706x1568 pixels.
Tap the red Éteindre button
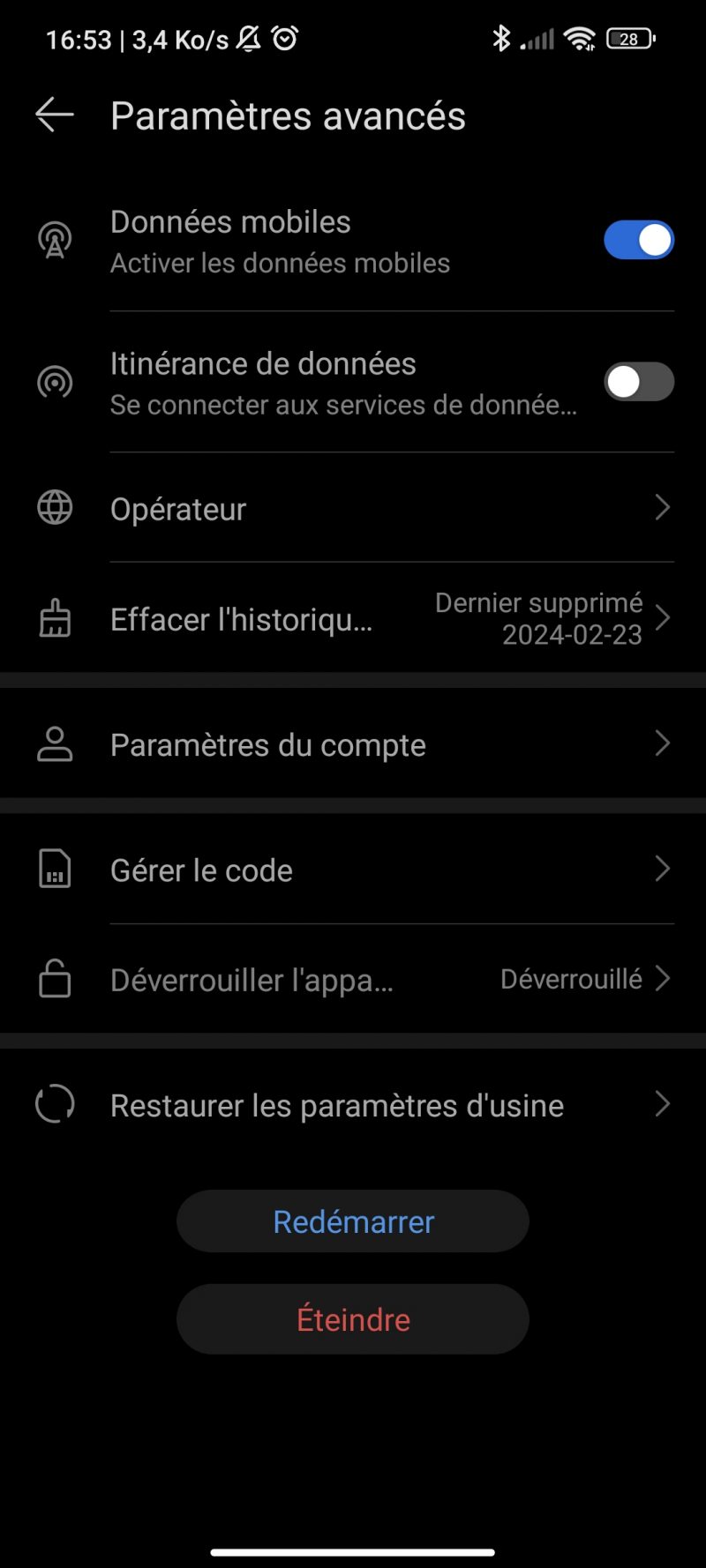(x=353, y=1319)
